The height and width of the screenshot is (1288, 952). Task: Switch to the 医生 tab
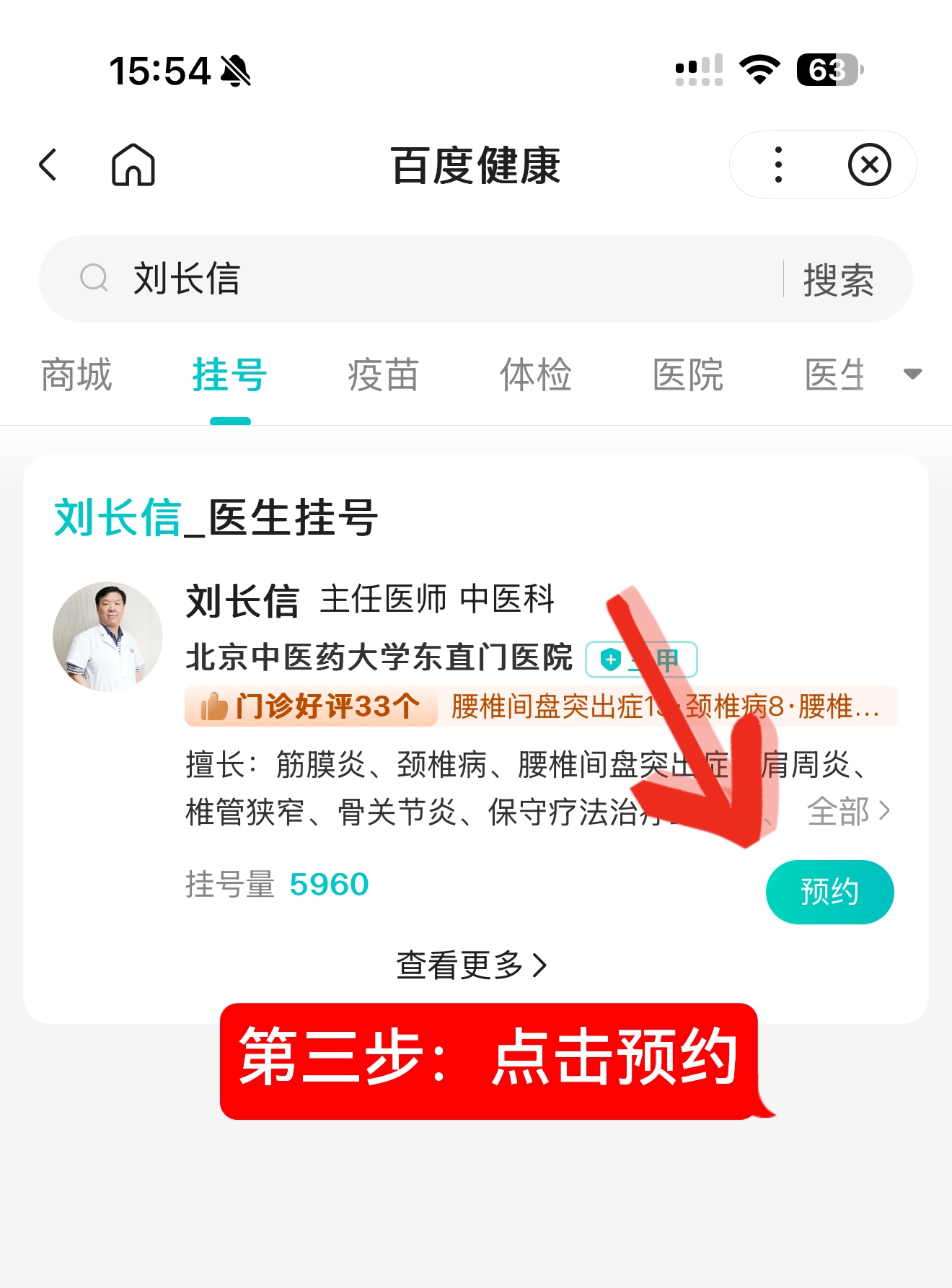(834, 375)
